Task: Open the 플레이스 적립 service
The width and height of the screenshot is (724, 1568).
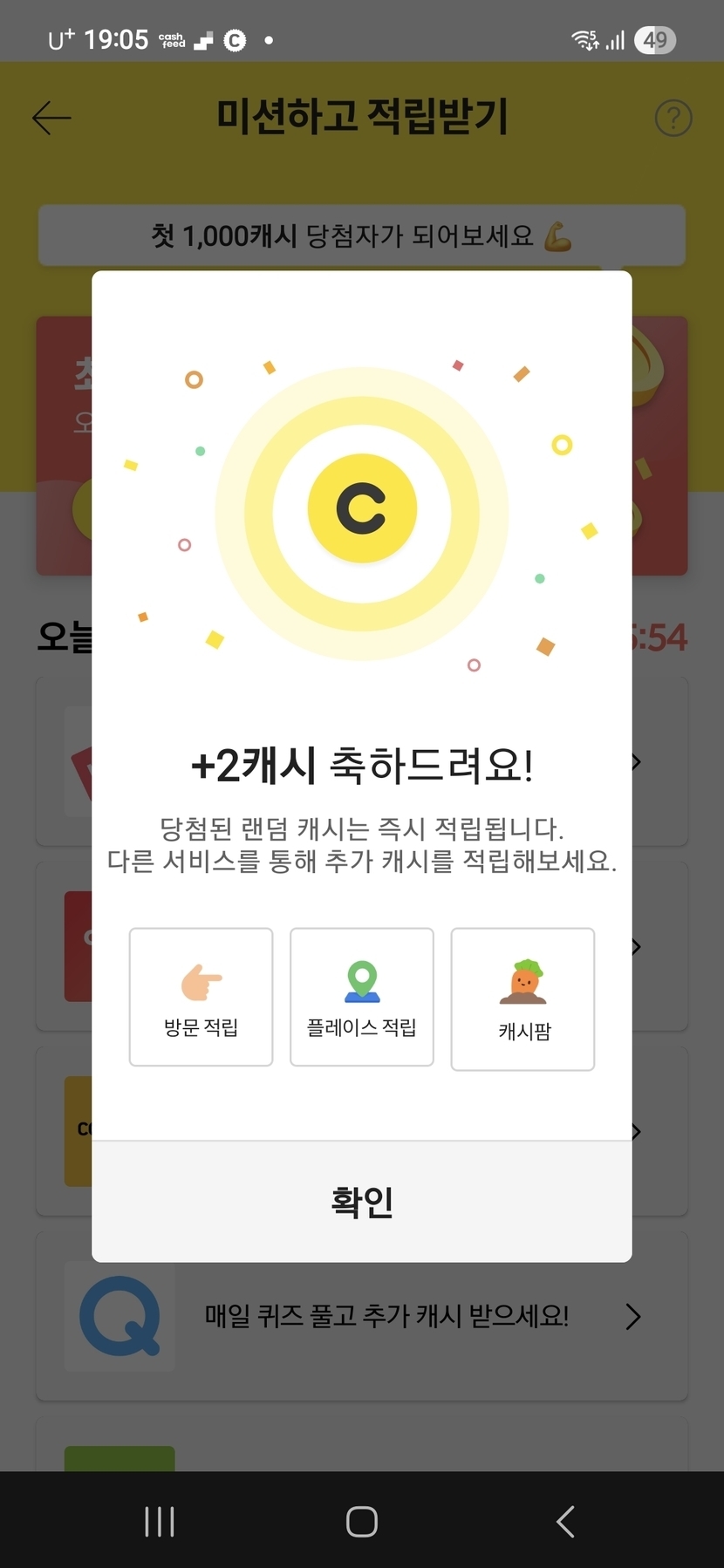Action: tap(362, 997)
